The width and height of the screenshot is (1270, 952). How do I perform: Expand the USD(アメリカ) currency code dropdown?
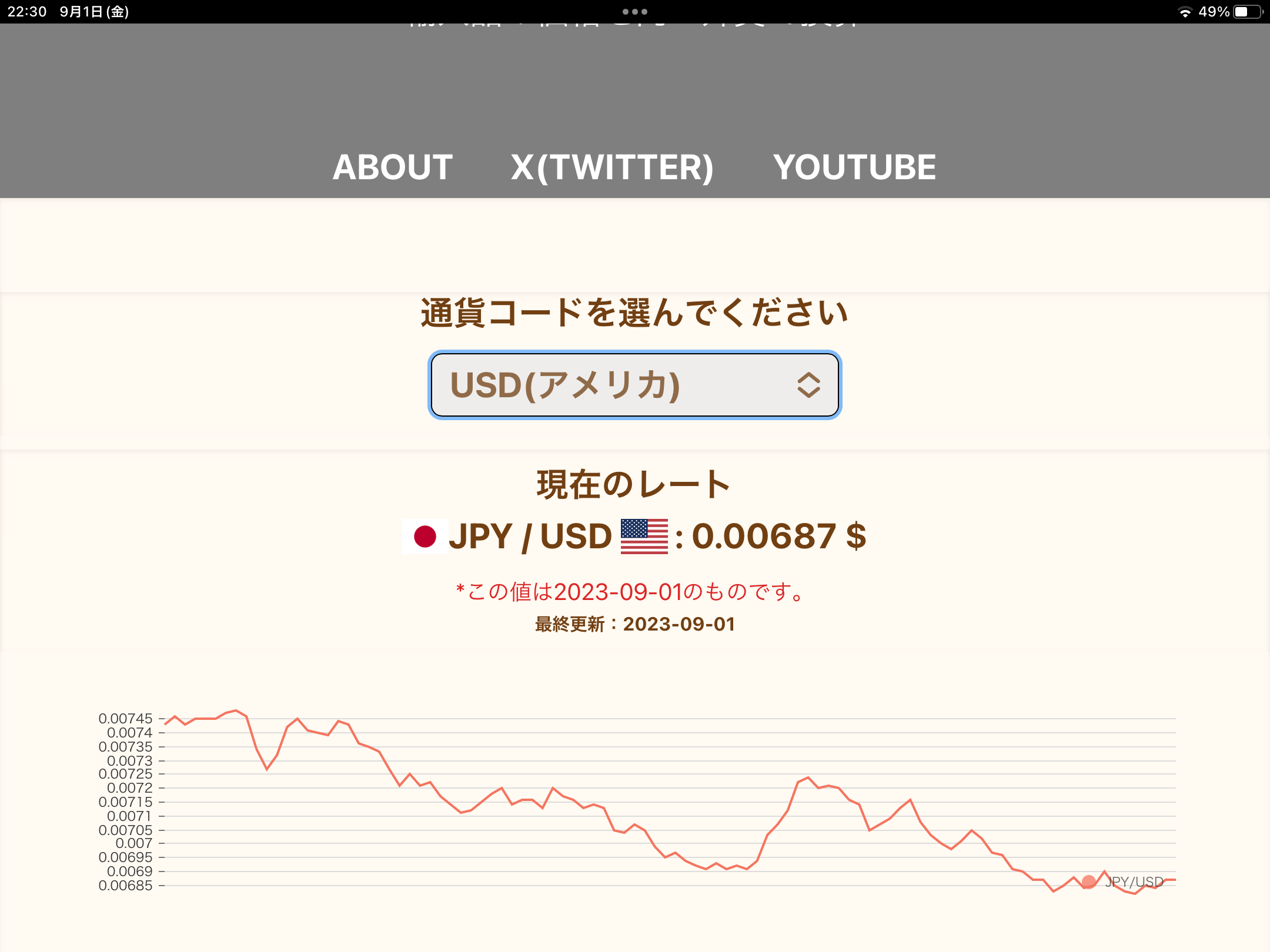click(634, 386)
